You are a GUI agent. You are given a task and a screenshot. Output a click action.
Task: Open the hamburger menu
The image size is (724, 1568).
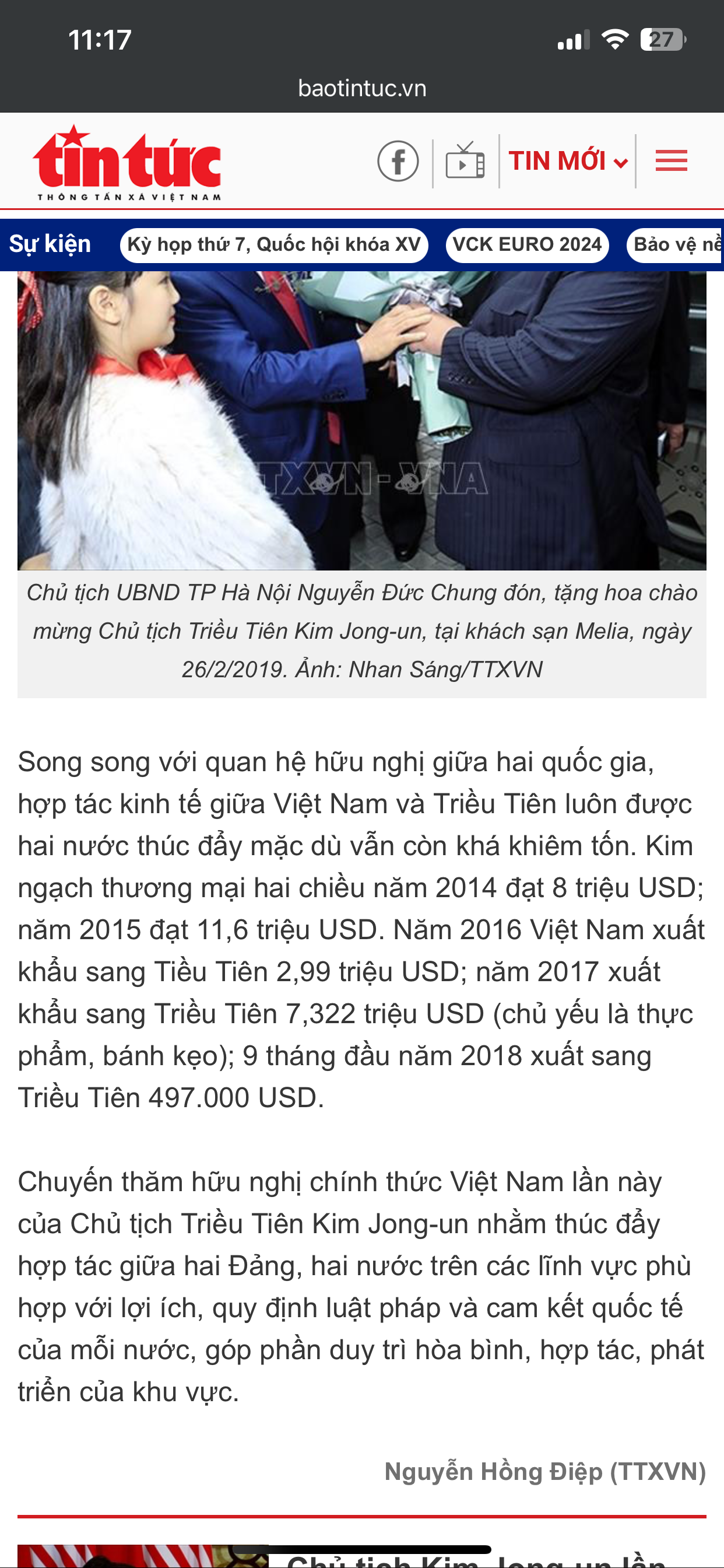tap(671, 162)
